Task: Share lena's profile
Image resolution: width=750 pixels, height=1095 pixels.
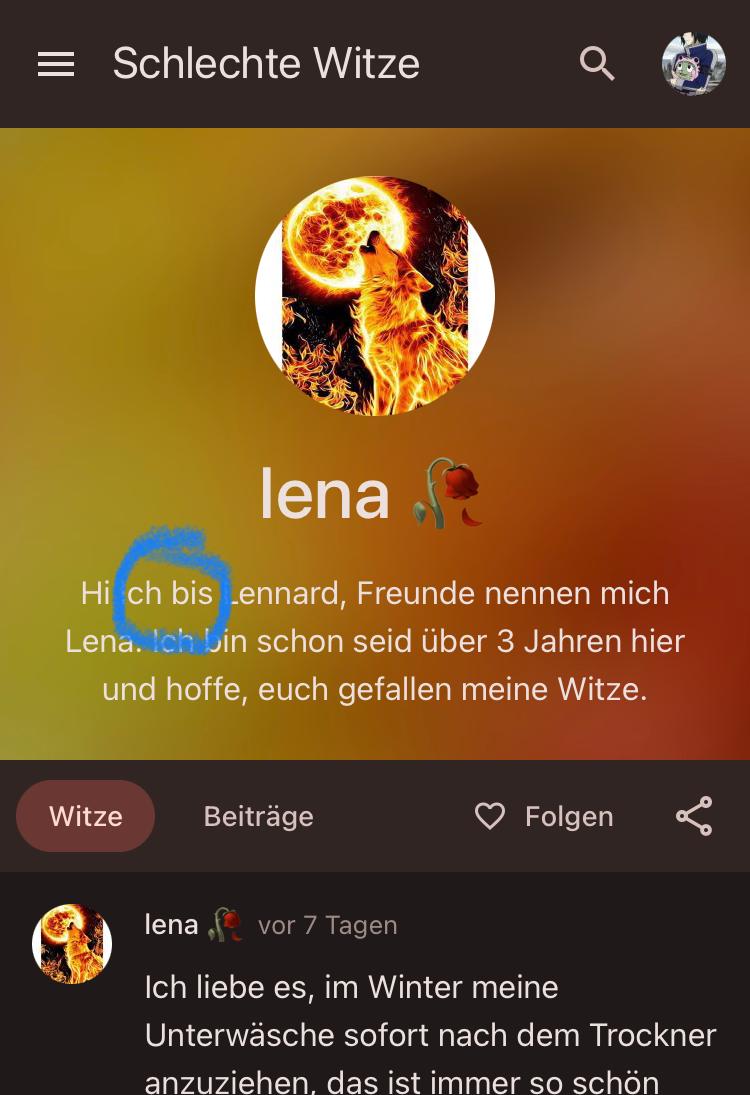Action: point(694,816)
